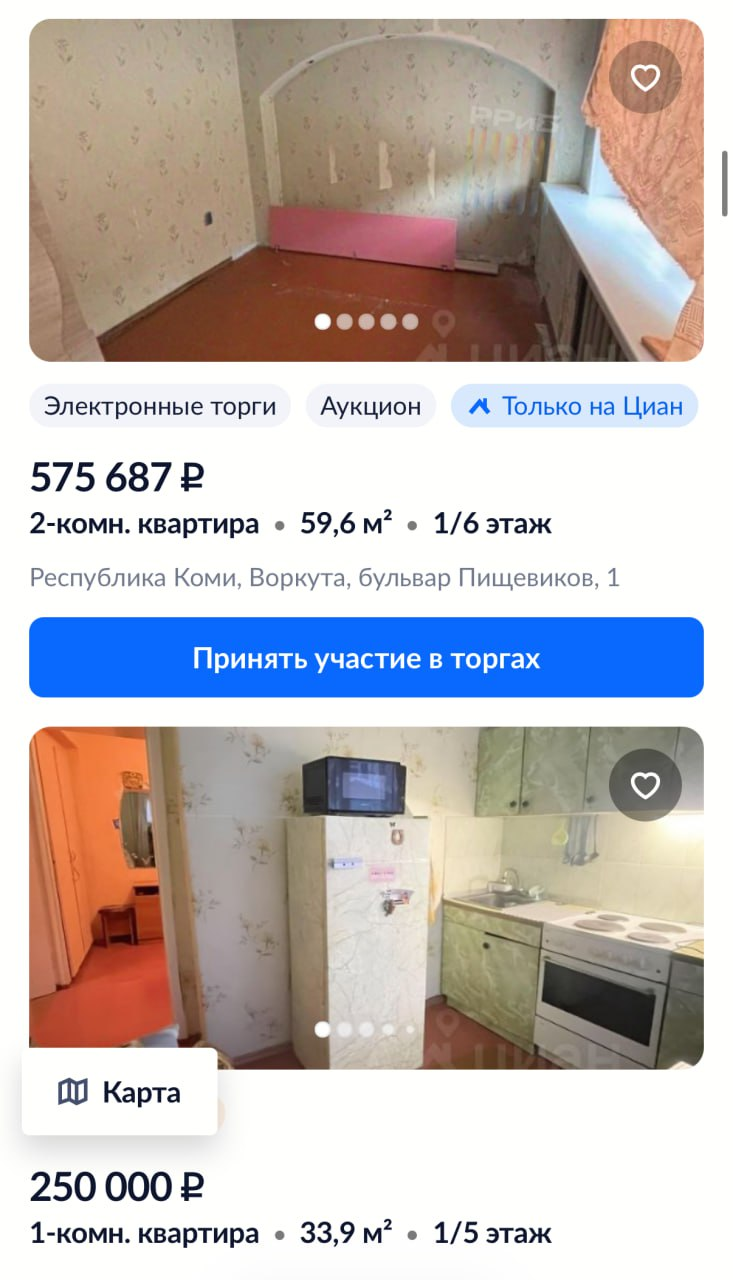Screen dimensions: 733x1280
Task: Favorite the 250 000 ₽ apartment listing
Action: point(645,786)
